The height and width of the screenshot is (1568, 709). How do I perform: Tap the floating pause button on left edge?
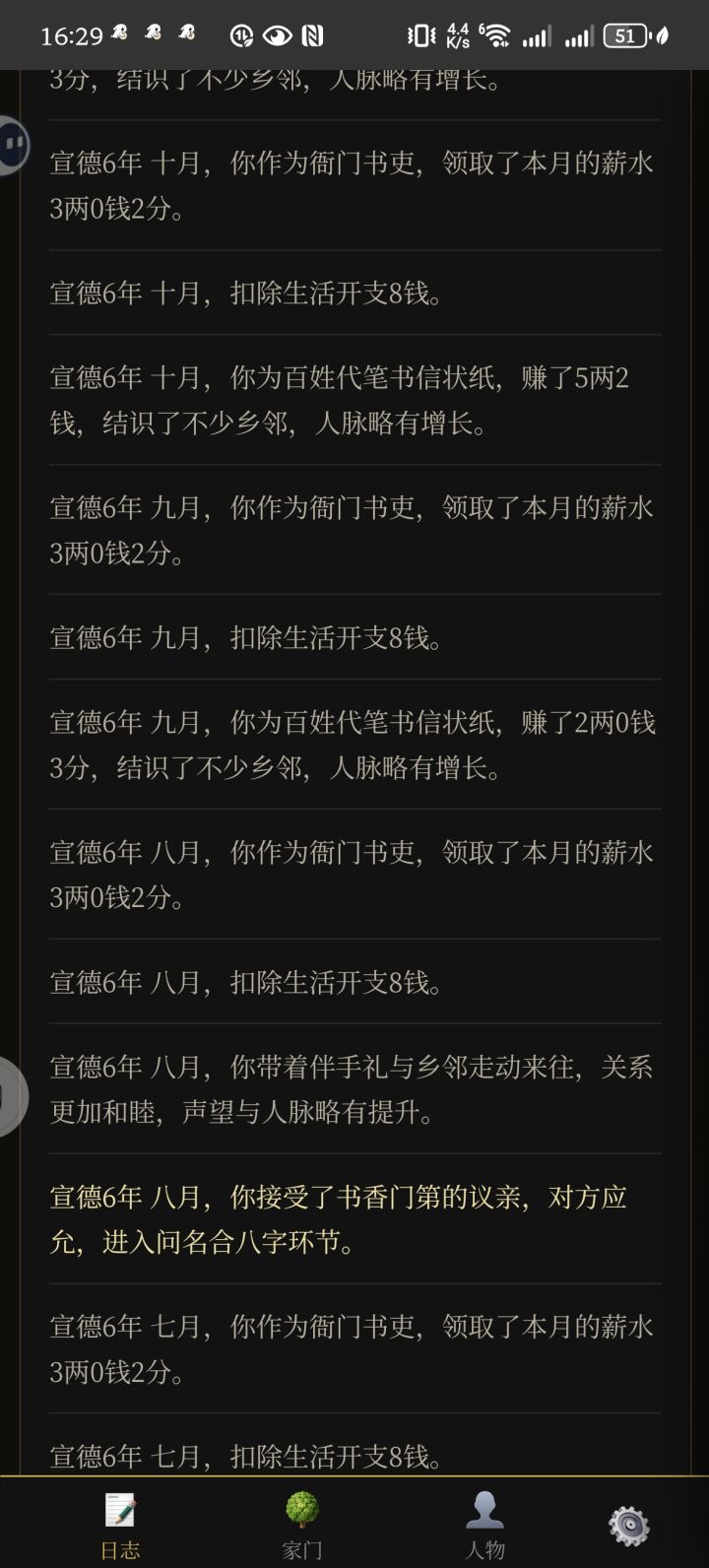pos(12,144)
